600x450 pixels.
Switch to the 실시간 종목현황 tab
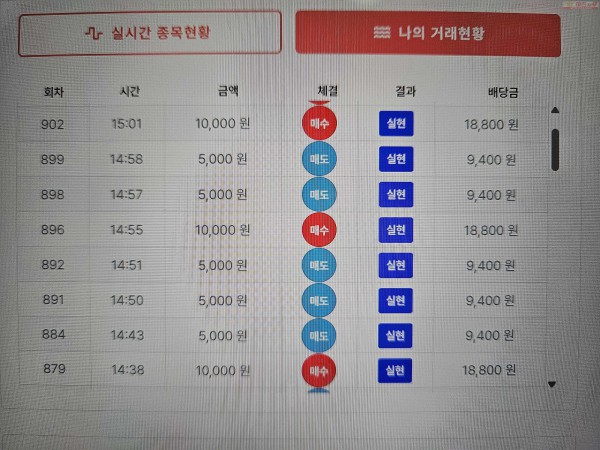click(150, 33)
